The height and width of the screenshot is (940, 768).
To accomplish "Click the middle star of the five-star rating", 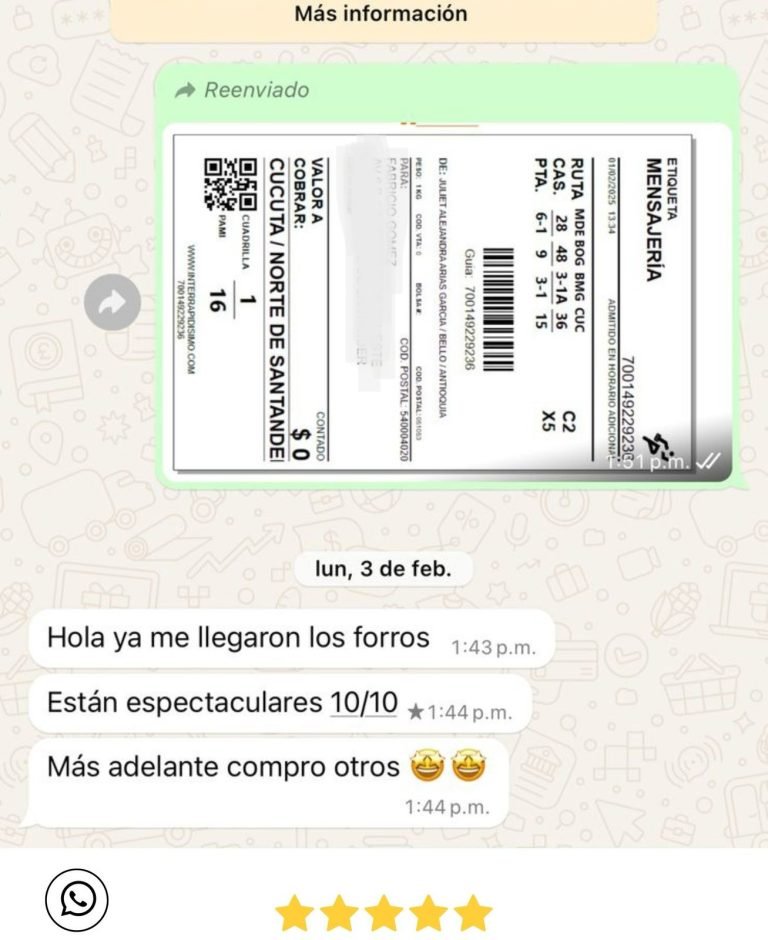I will point(384,909).
